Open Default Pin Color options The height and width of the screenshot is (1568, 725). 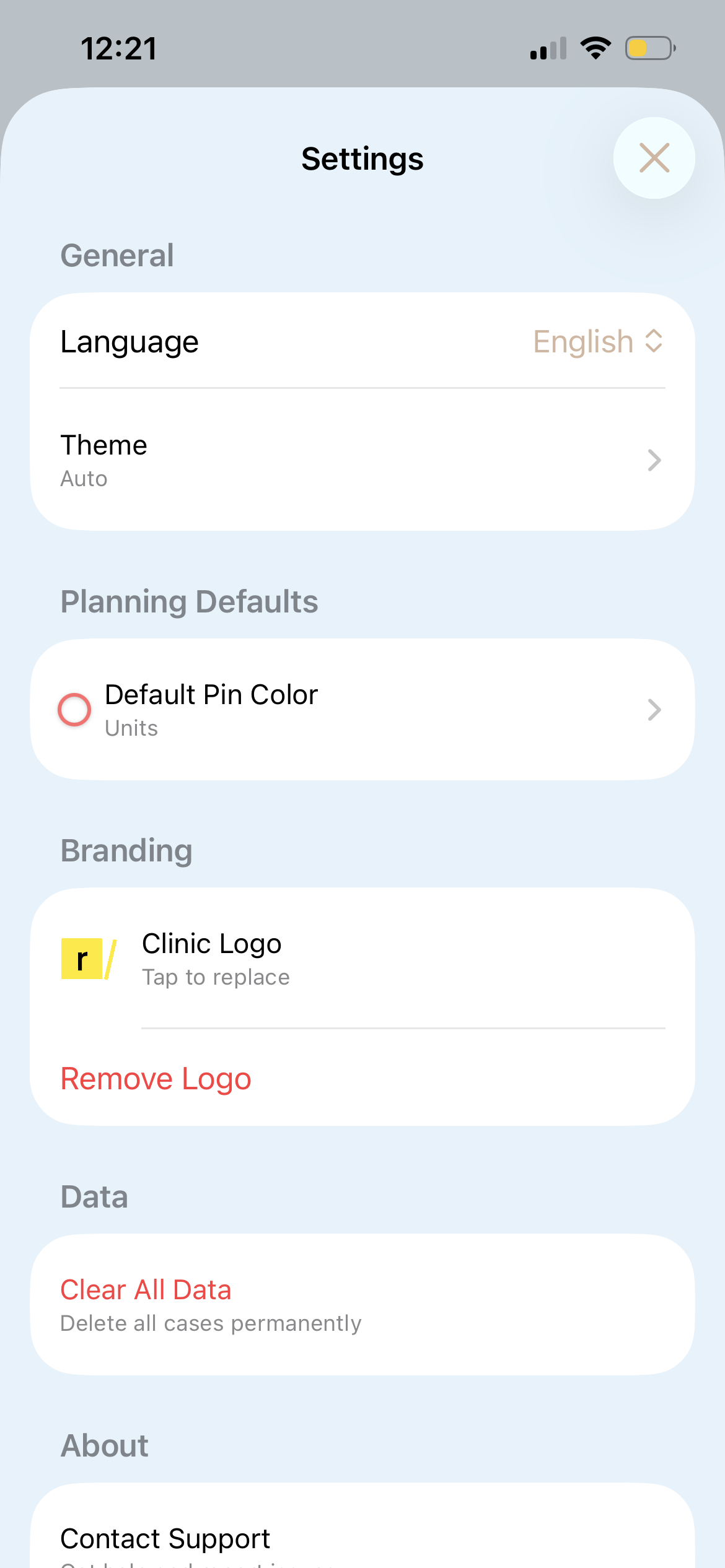pos(362,710)
